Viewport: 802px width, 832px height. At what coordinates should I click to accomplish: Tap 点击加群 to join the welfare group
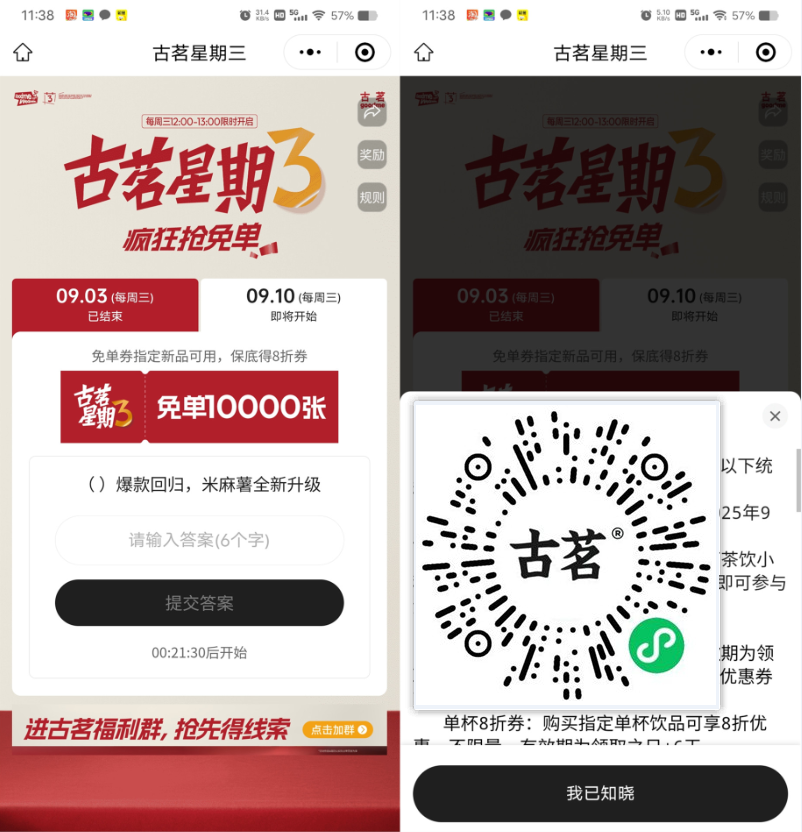coord(340,730)
